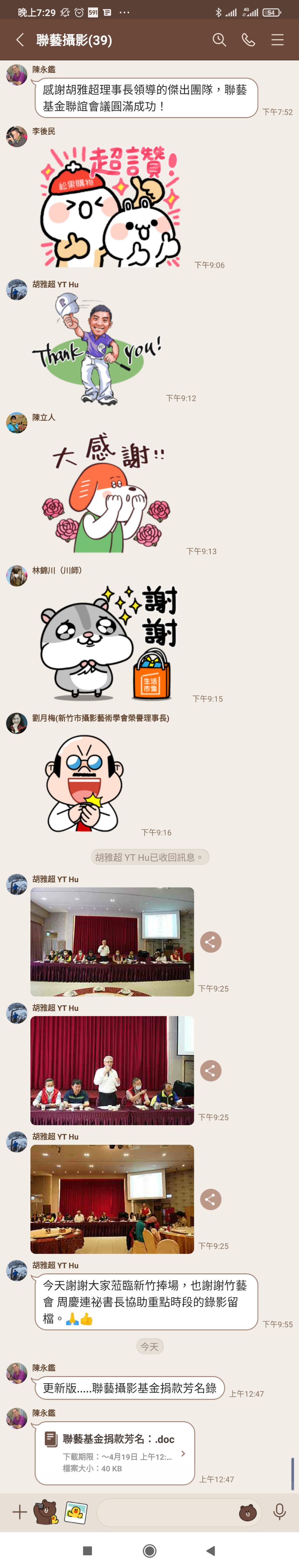This screenshot has width=299, height=1568.
Task: Open the plus attachment menu
Action: [19, 1512]
